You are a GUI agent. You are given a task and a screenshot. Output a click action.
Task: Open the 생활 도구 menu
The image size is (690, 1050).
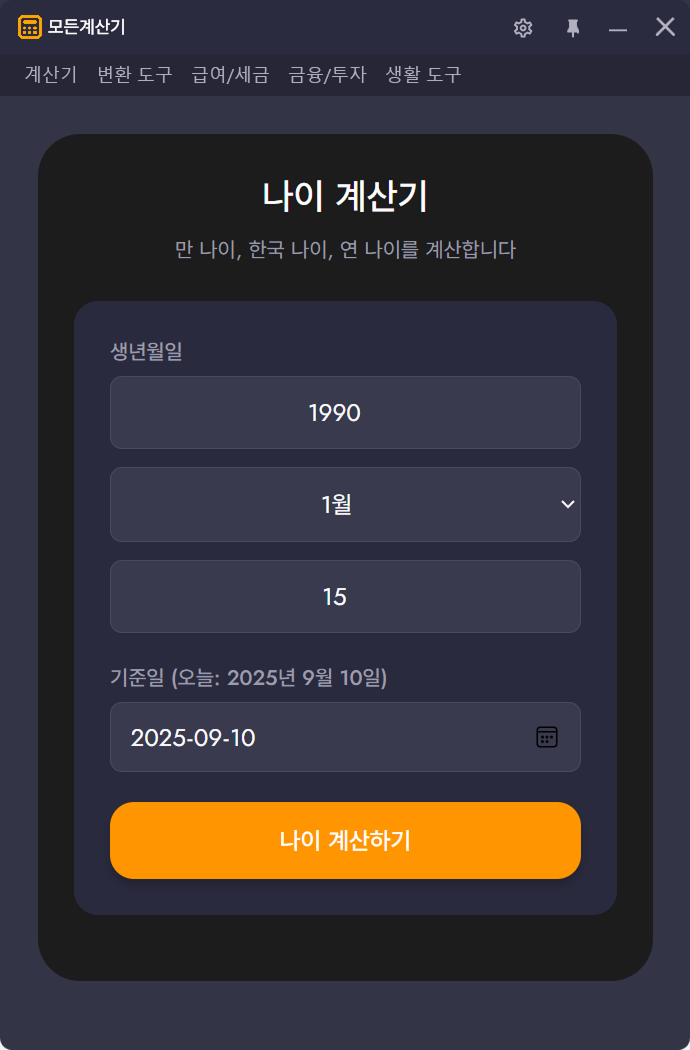(423, 75)
